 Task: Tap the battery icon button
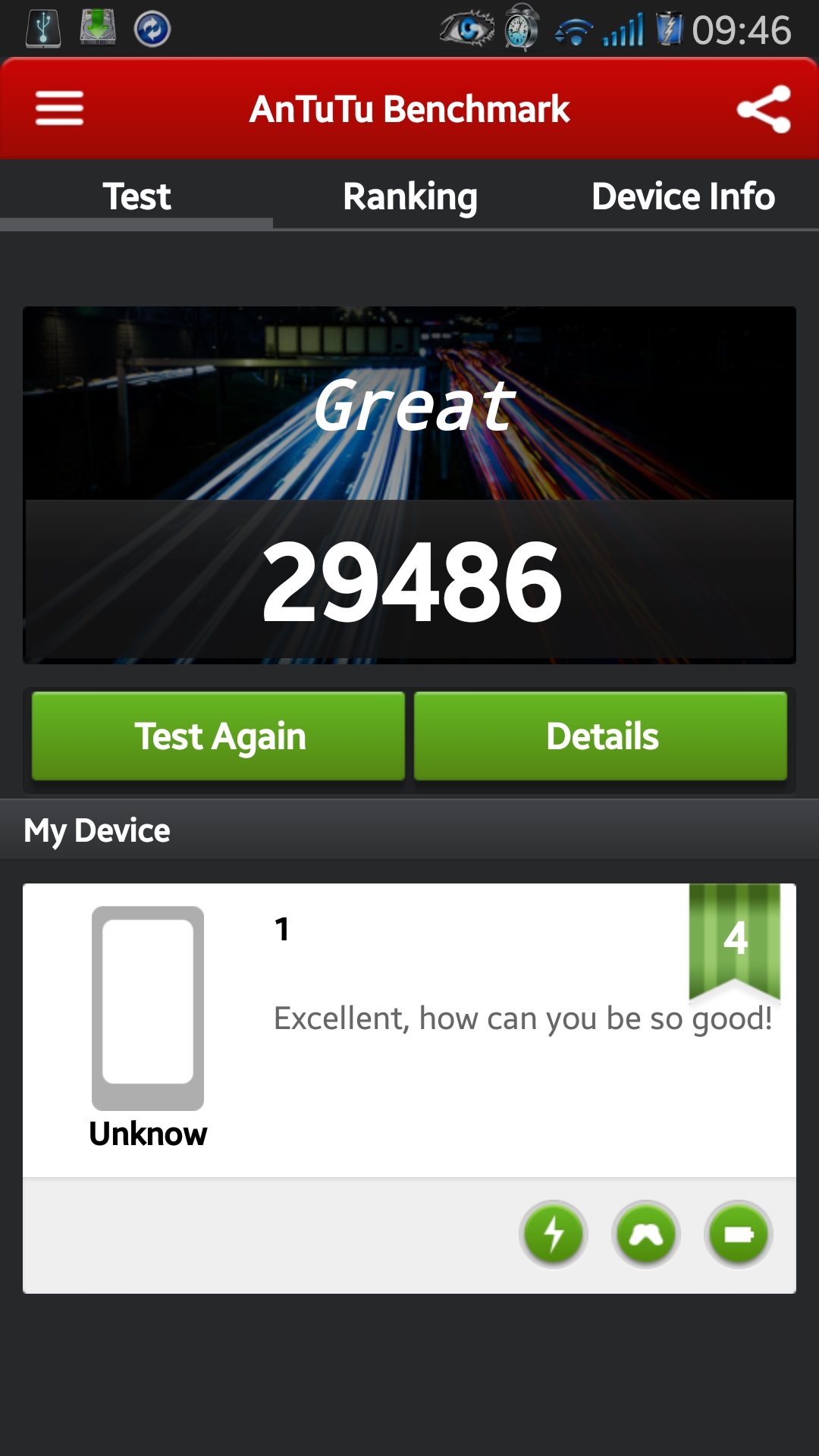click(739, 1235)
